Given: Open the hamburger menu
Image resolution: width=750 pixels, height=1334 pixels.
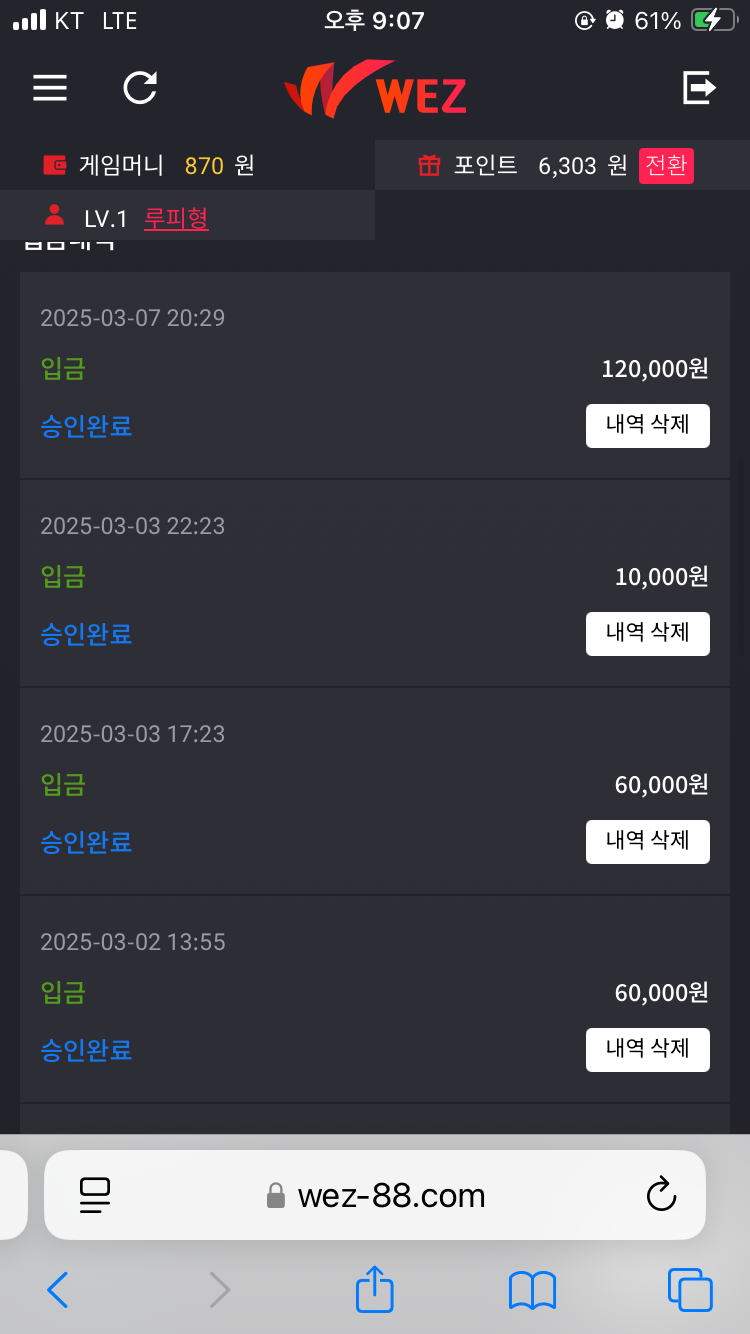Looking at the screenshot, I should point(50,88).
